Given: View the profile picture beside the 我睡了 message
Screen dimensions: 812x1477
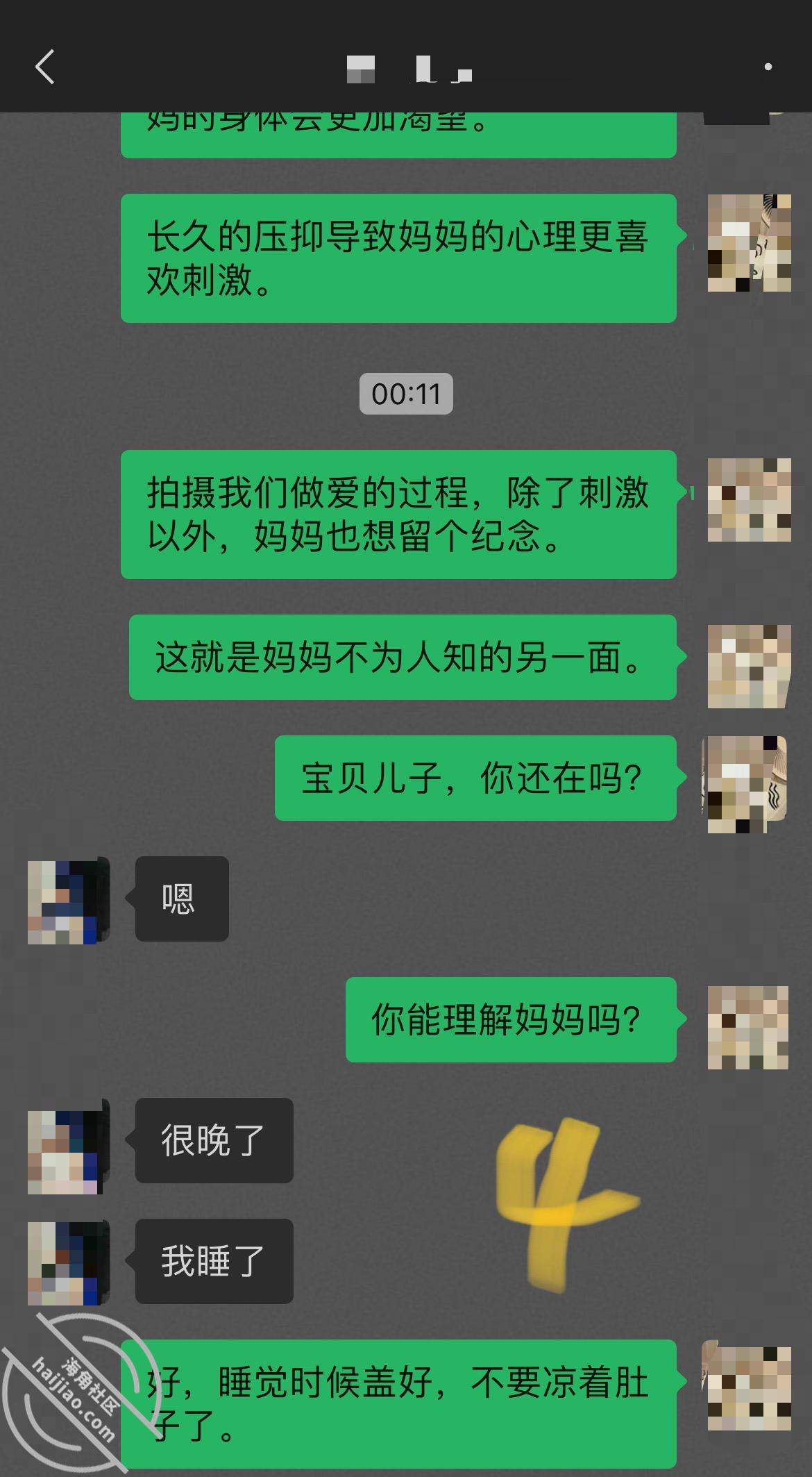Looking at the screenshot, I should tap(68, 1263).
